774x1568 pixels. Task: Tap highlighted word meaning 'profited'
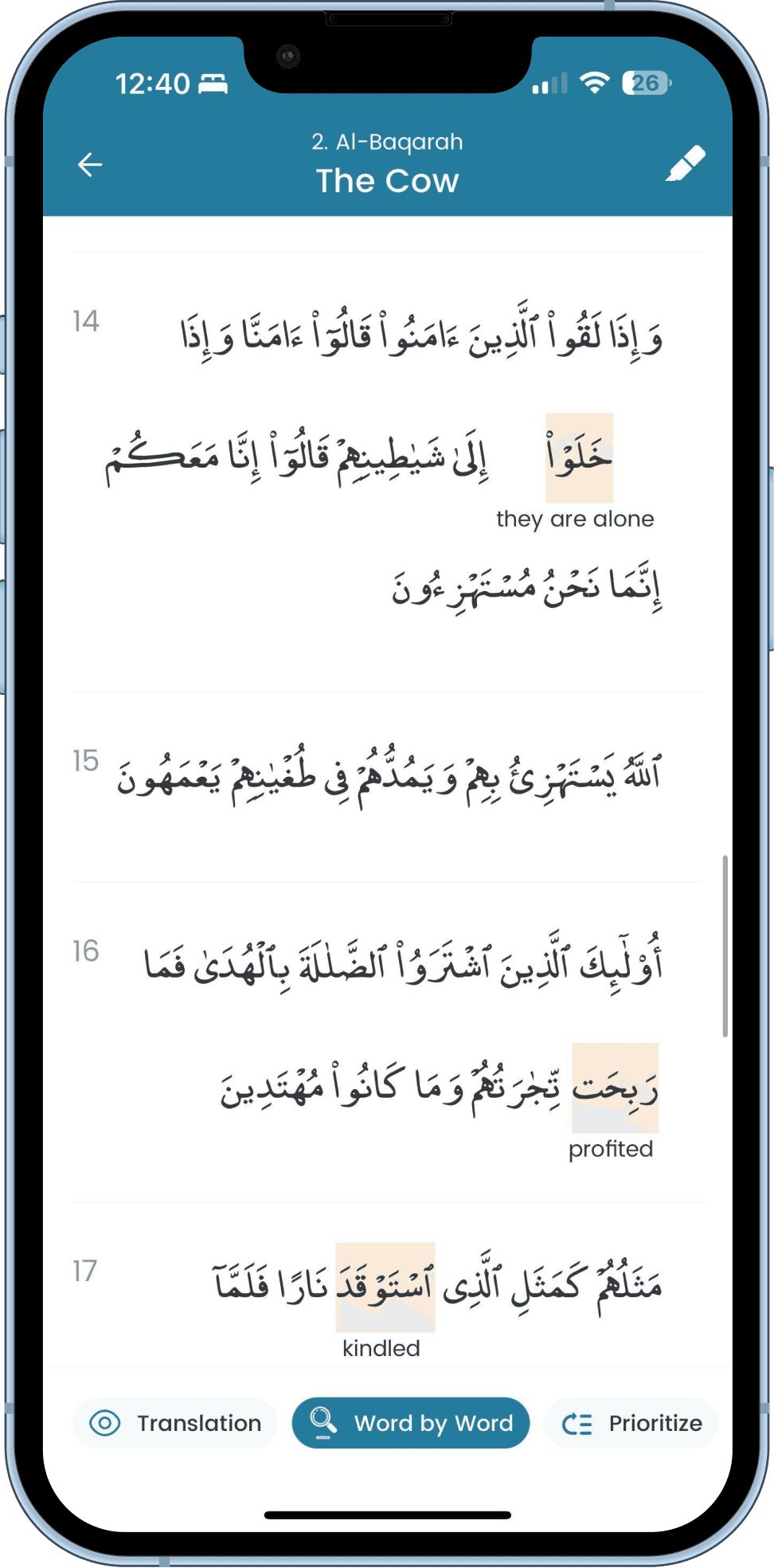[x=615, y=1088]
